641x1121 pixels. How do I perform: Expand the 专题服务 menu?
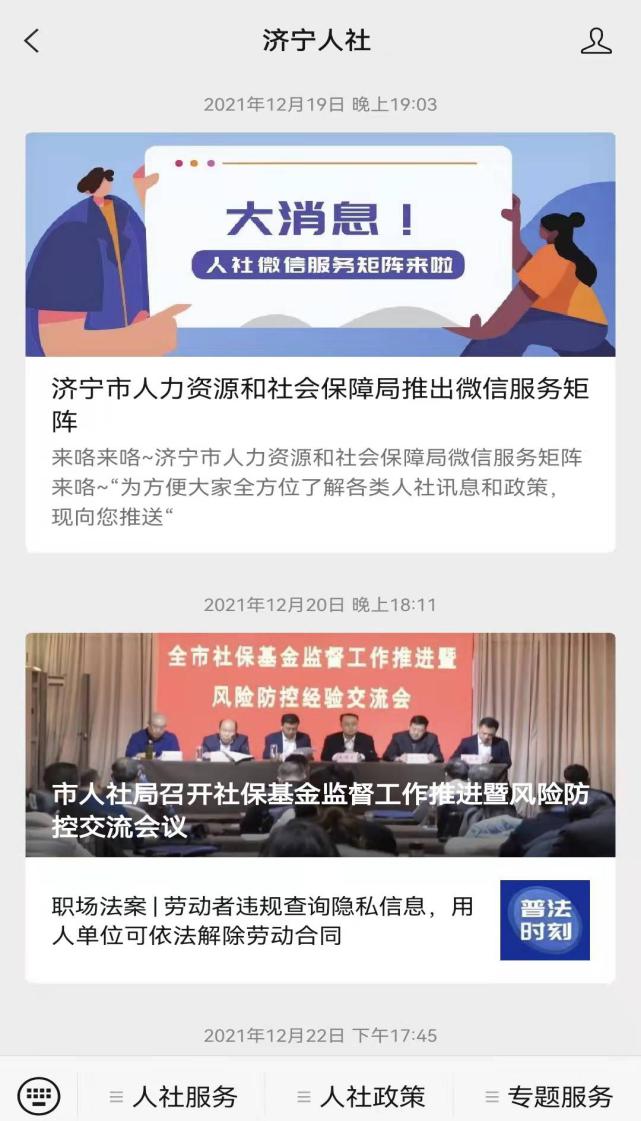548,1096
